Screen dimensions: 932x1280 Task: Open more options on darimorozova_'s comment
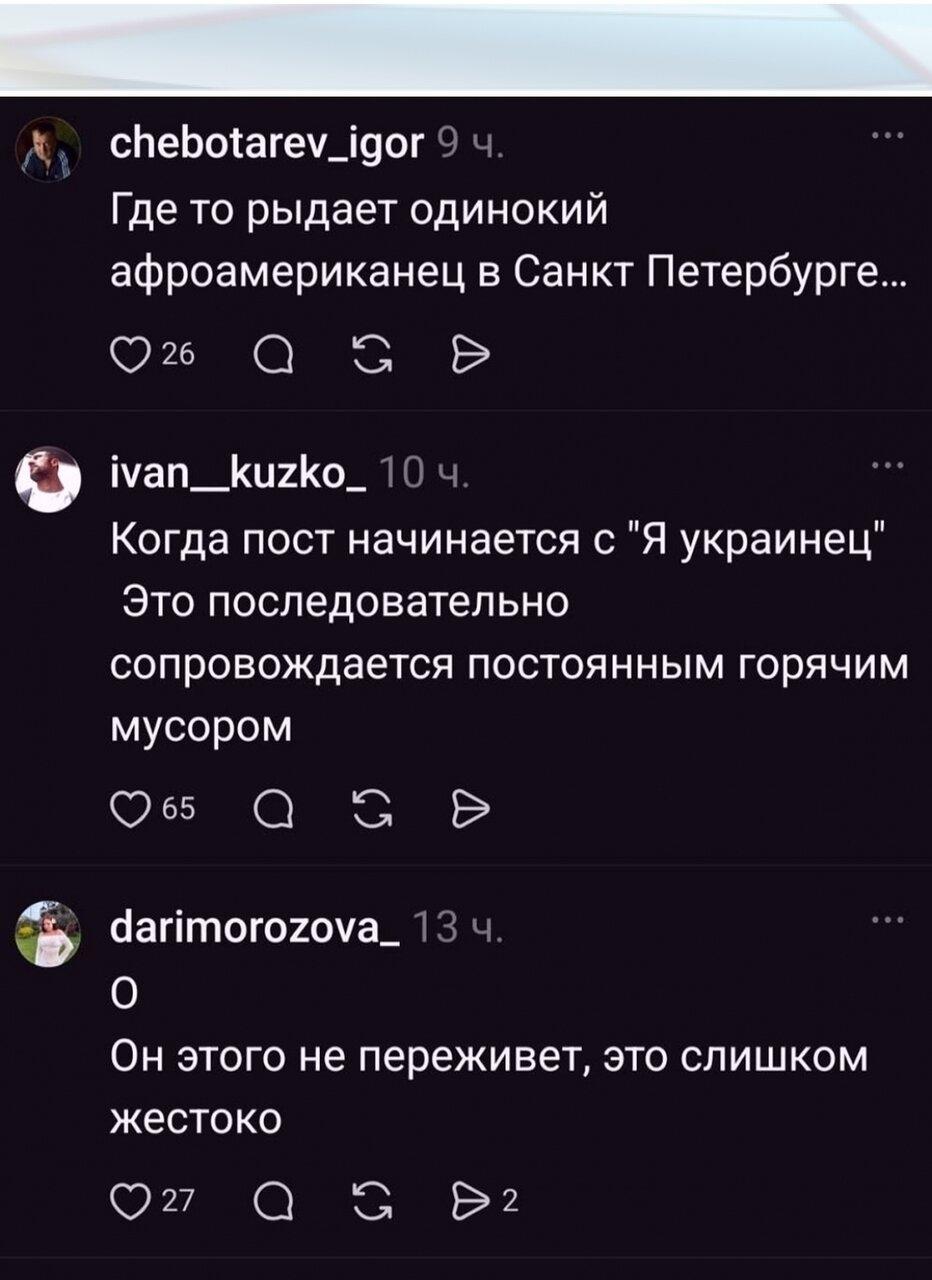(x=886, y=921)
